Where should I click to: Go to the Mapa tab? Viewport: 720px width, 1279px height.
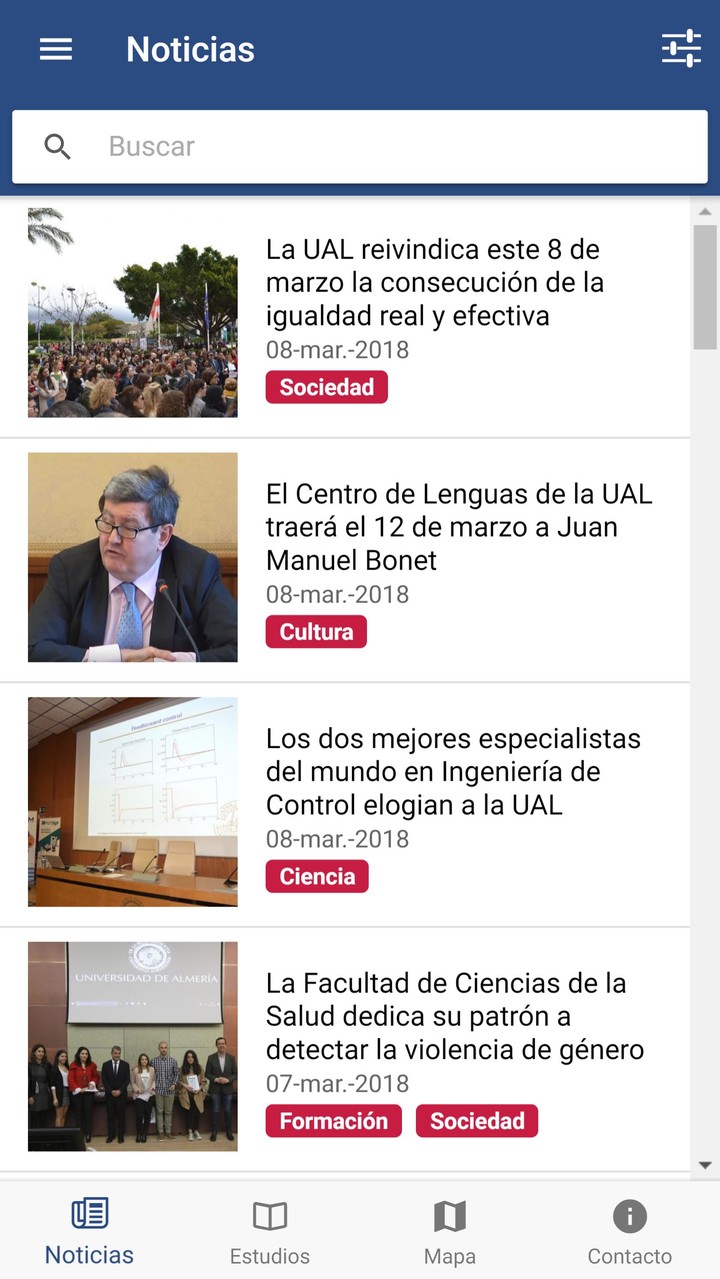point(450,1232)
